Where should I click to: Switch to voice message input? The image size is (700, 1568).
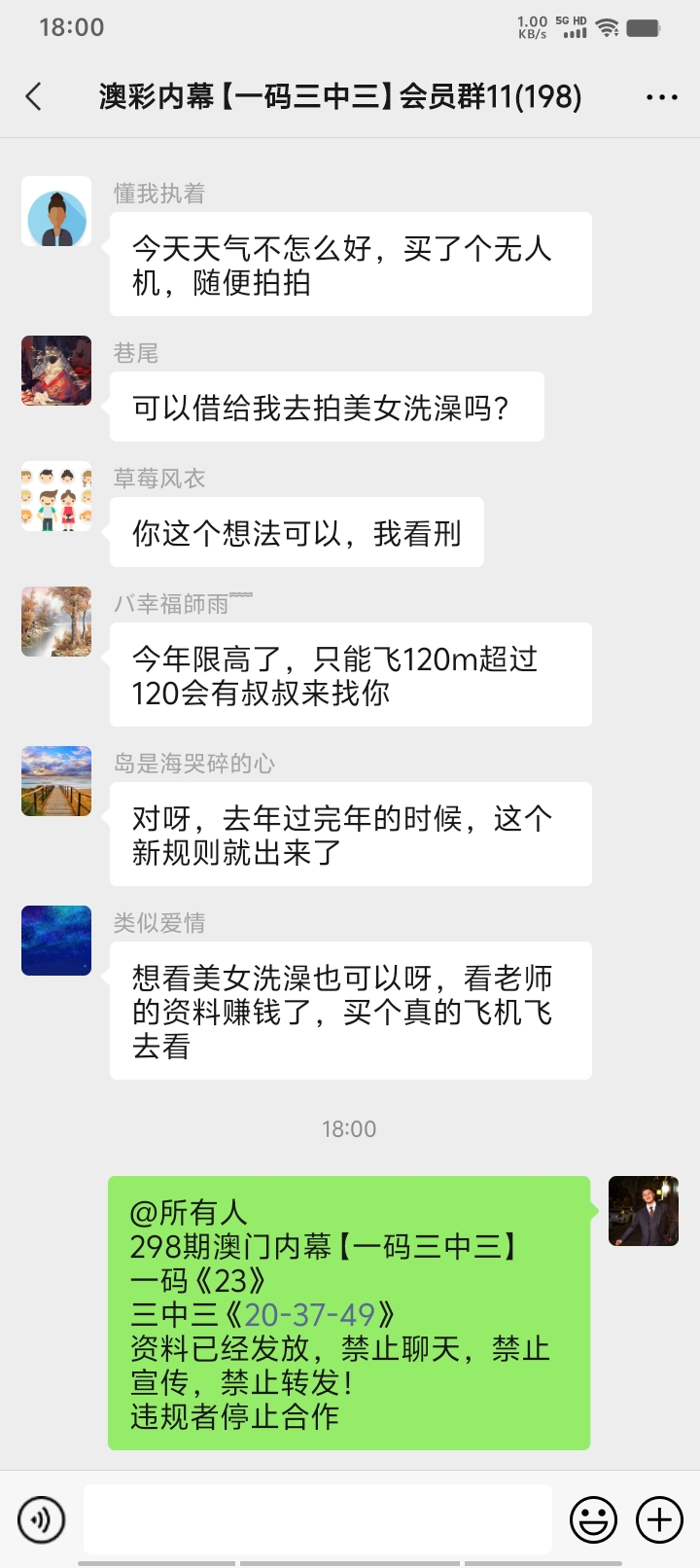[41, 1519]
